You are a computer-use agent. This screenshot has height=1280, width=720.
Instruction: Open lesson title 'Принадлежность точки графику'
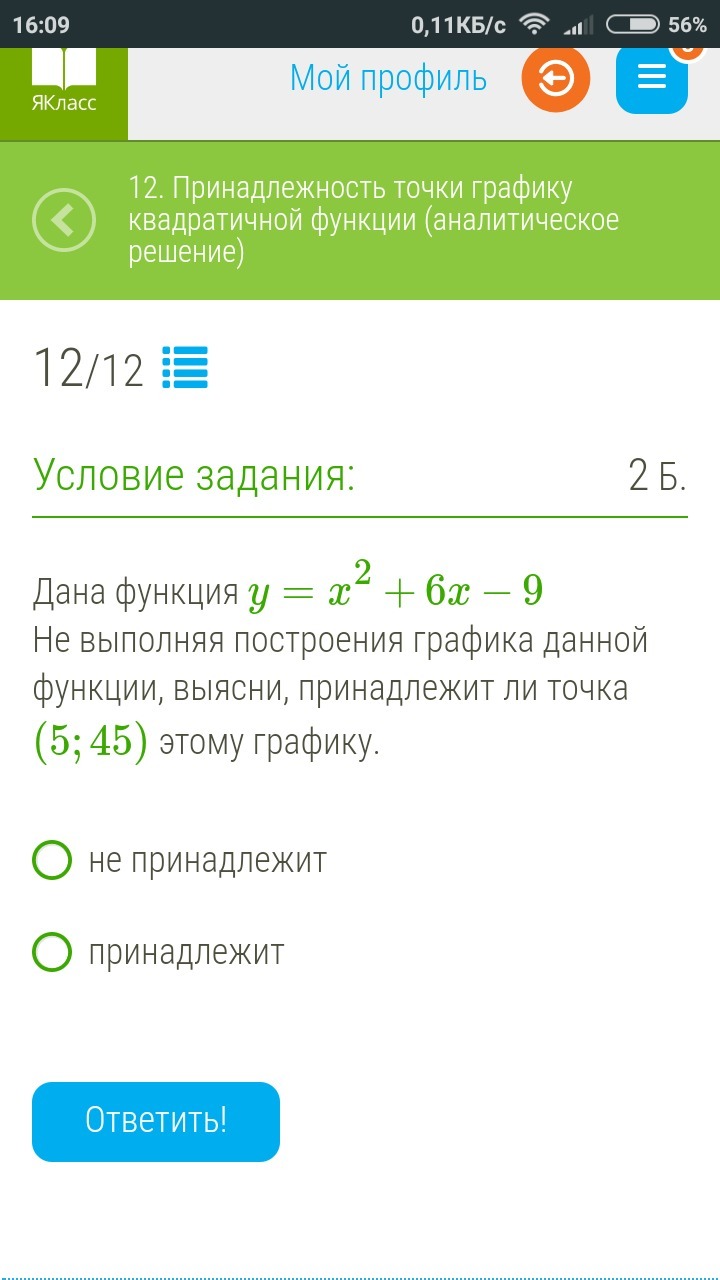373,220
